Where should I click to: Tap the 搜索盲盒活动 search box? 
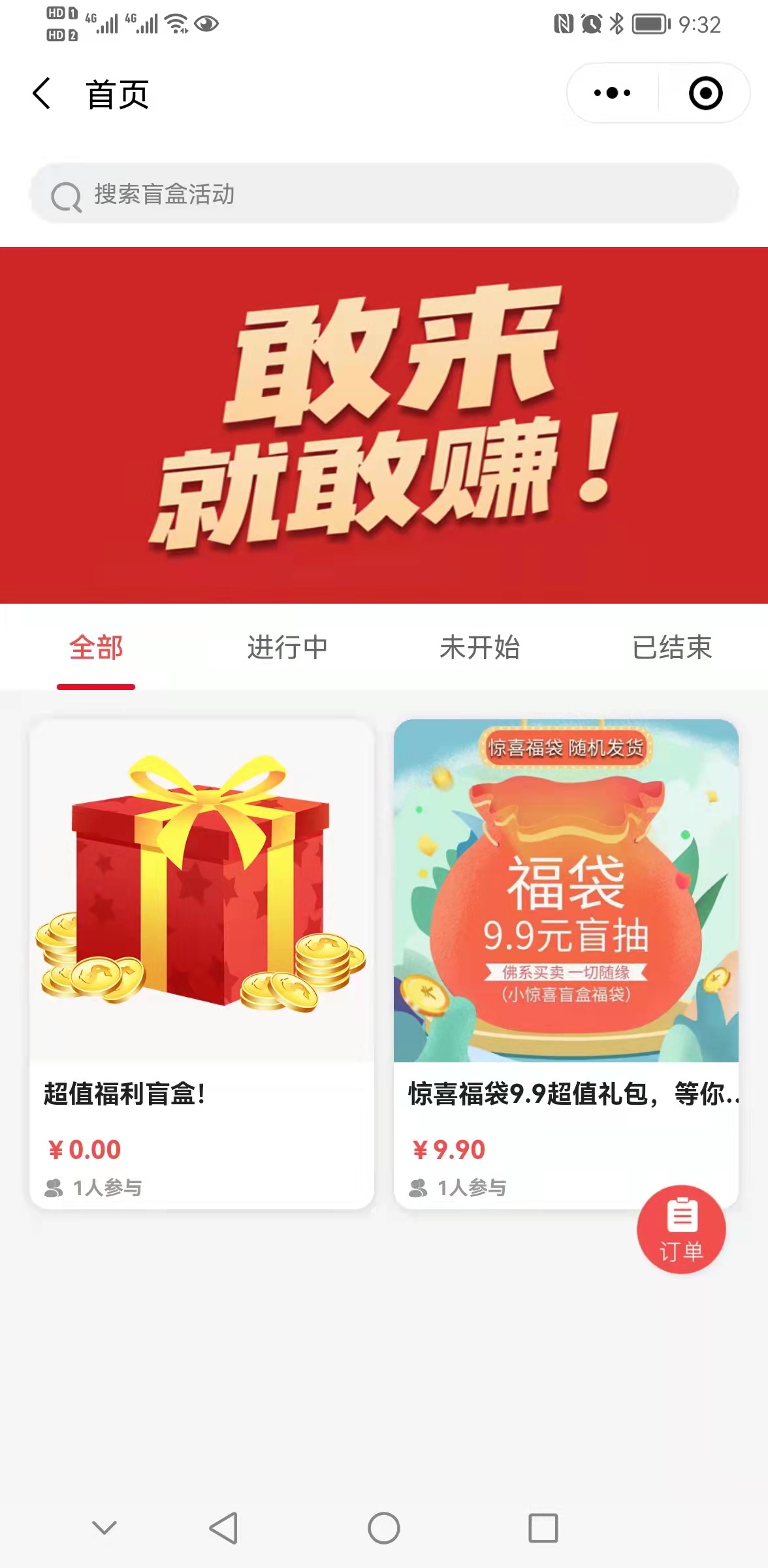(384, 194)
